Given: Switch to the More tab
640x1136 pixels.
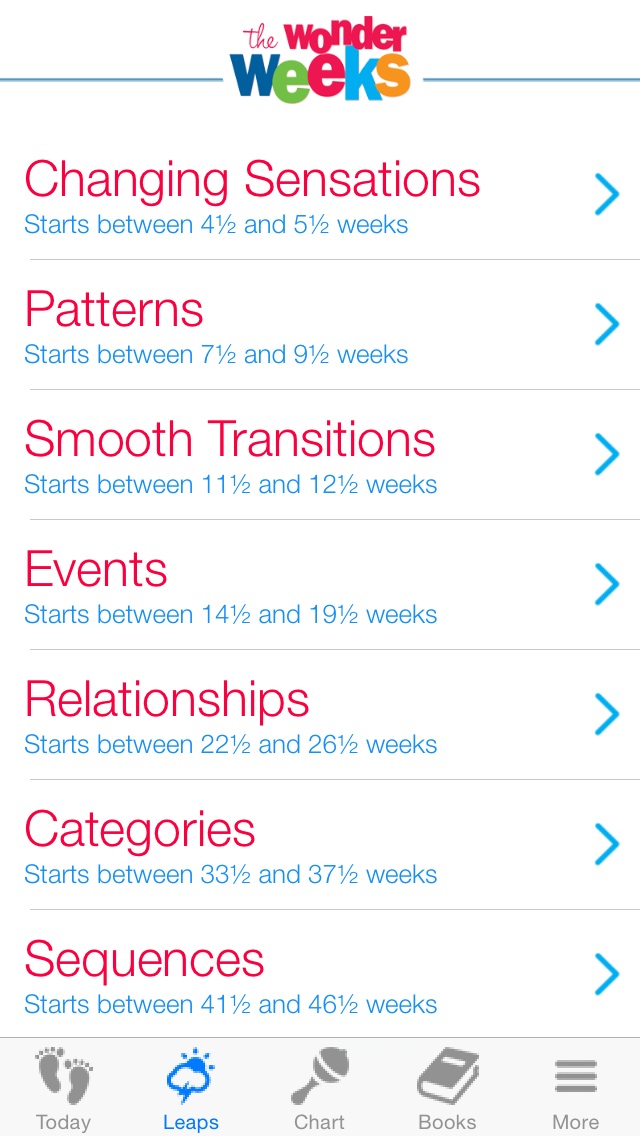Looking at the screenshot, I should click(x=575, y=1088).
